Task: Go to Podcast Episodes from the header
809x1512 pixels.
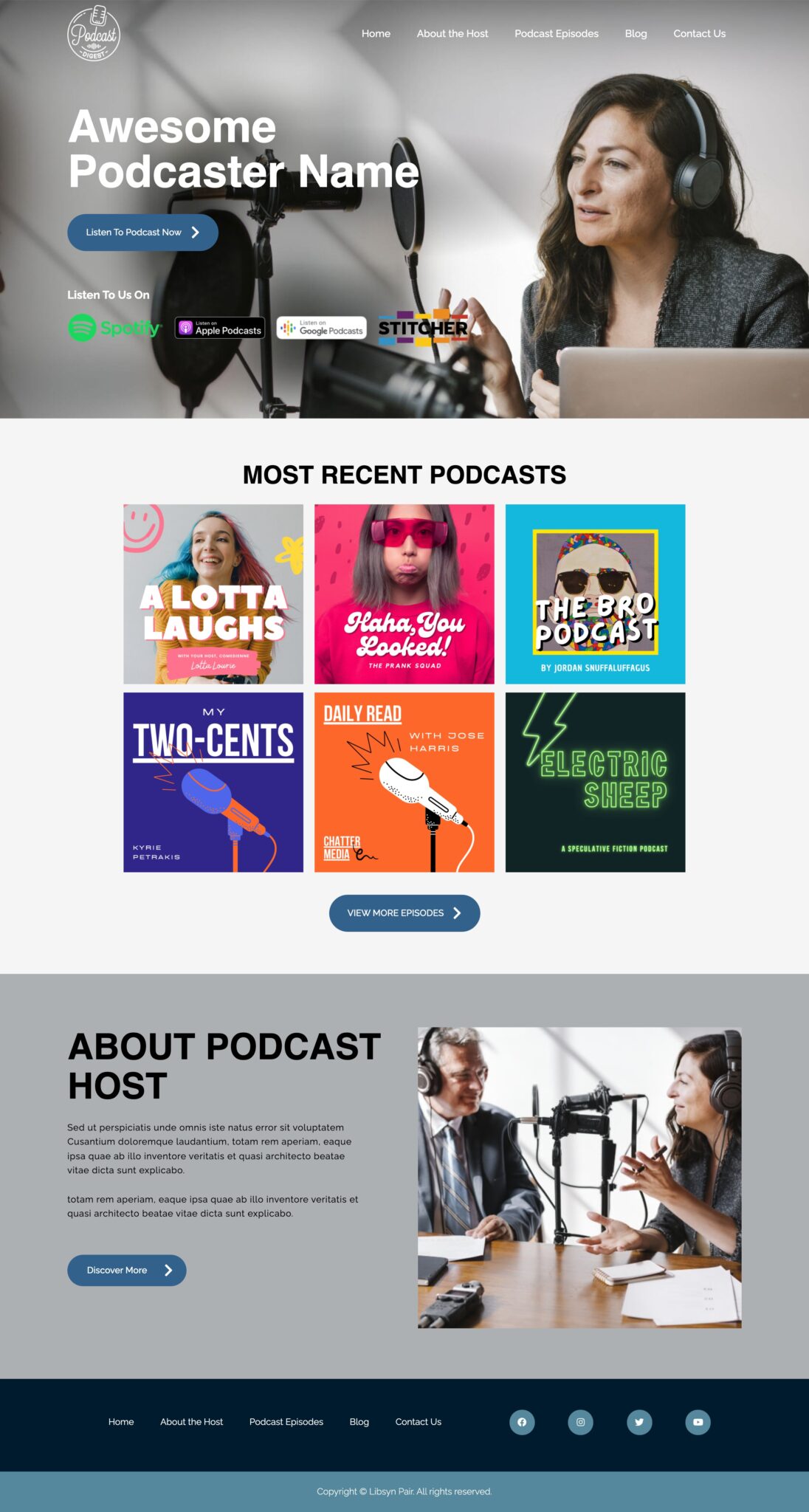Action: point(557,33)
